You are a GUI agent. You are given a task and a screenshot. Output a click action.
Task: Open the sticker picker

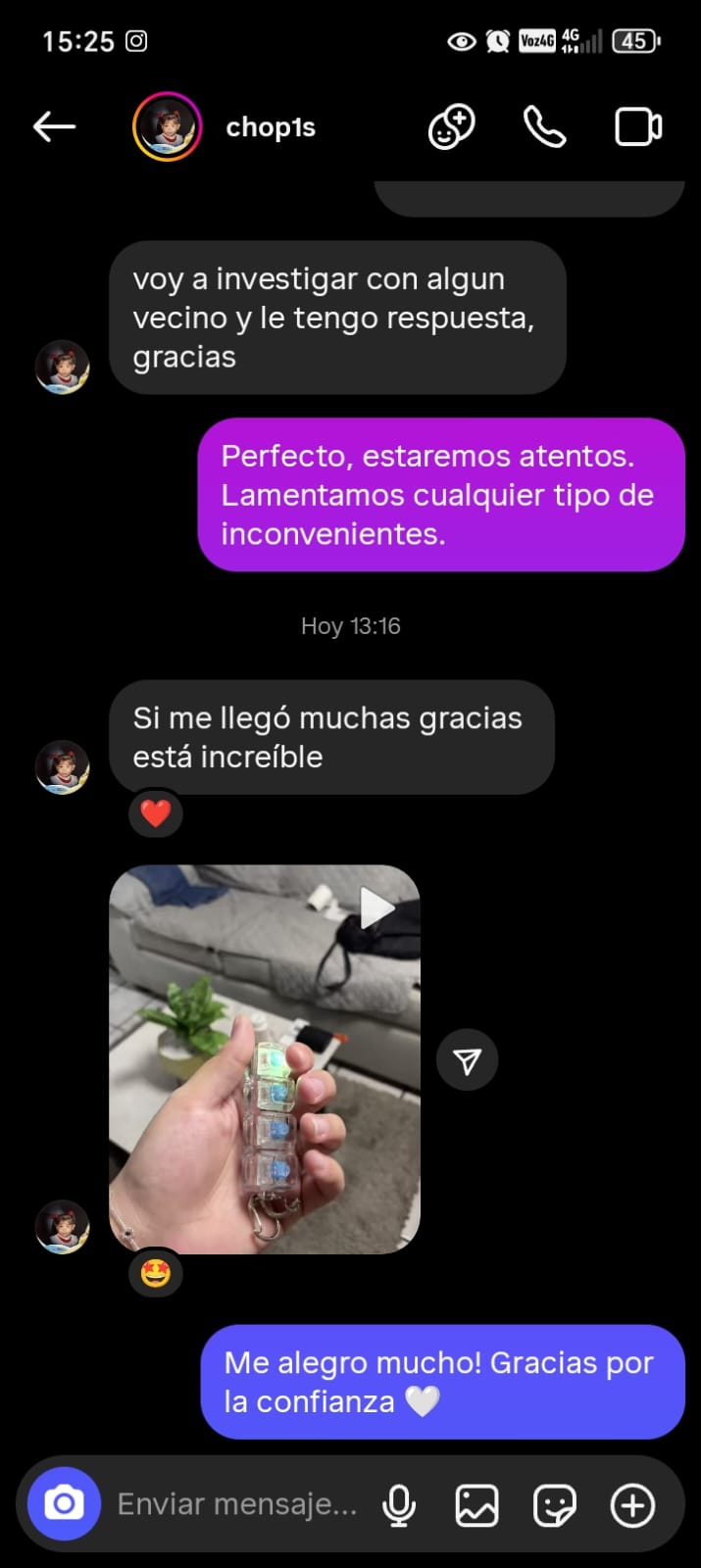[554, 1505]
